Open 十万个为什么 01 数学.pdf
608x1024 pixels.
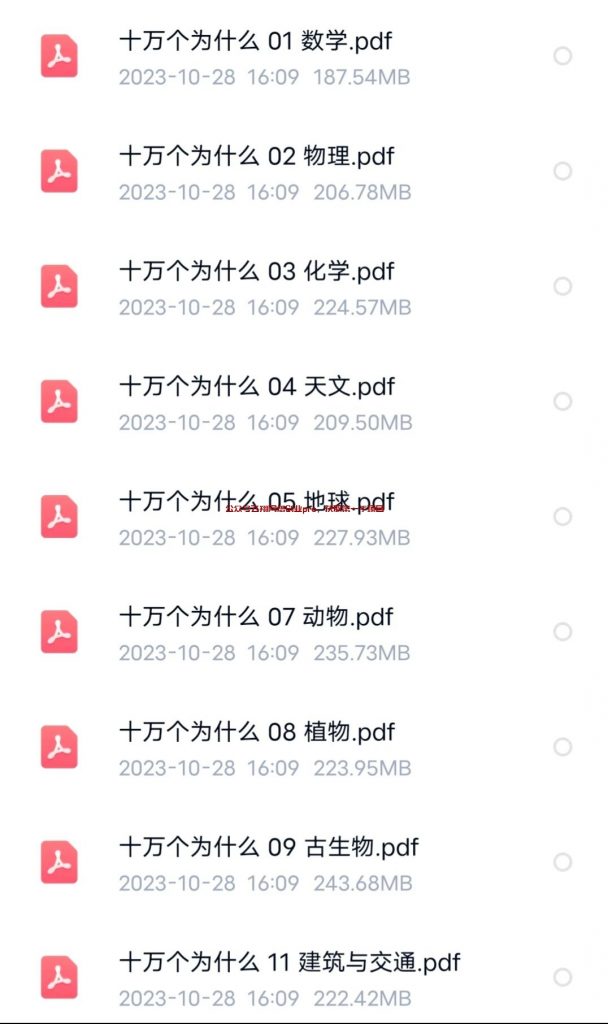[x=255, y=42]
